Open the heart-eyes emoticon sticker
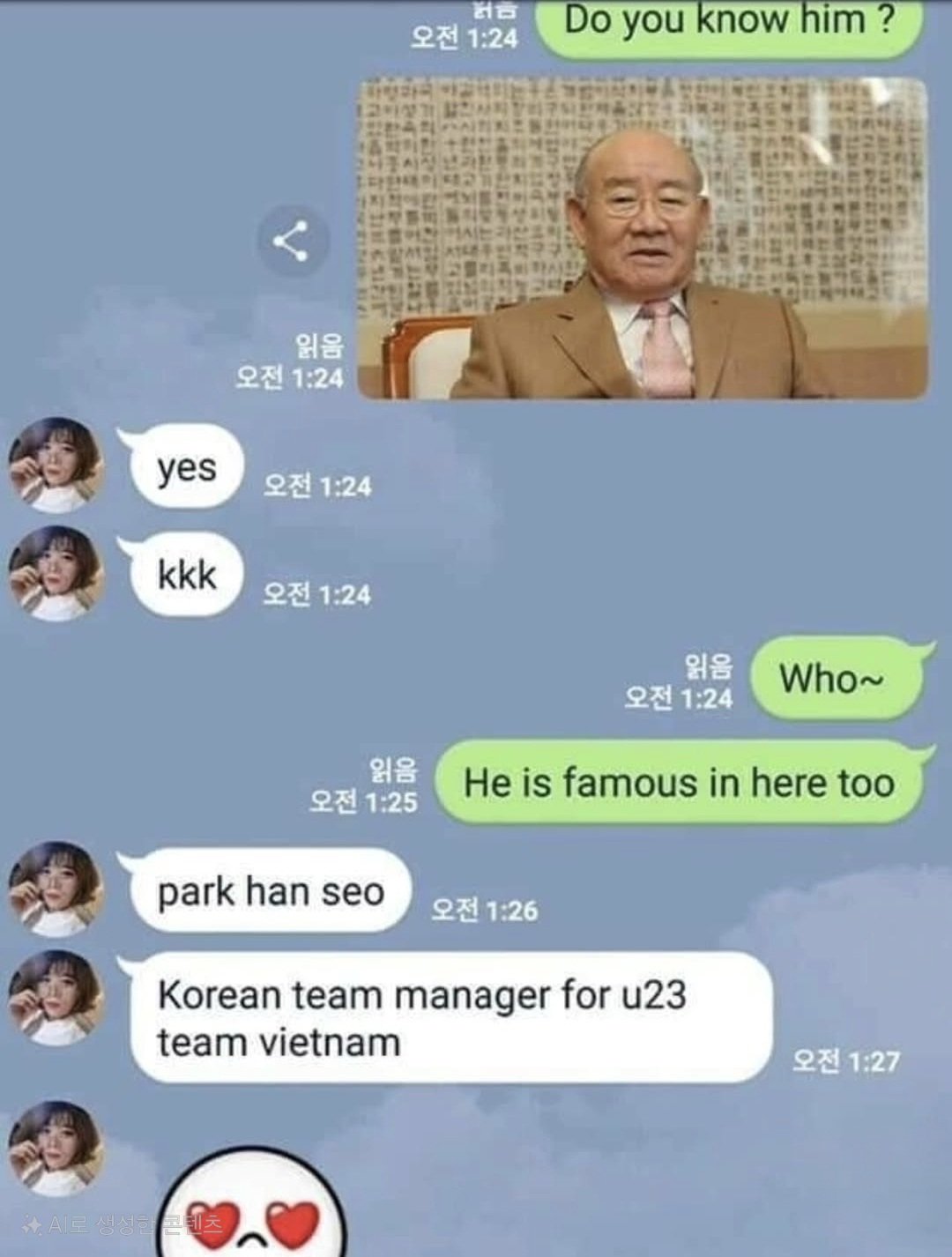The width and height of the screenshot is (952, 1257). coord(254,1209)
